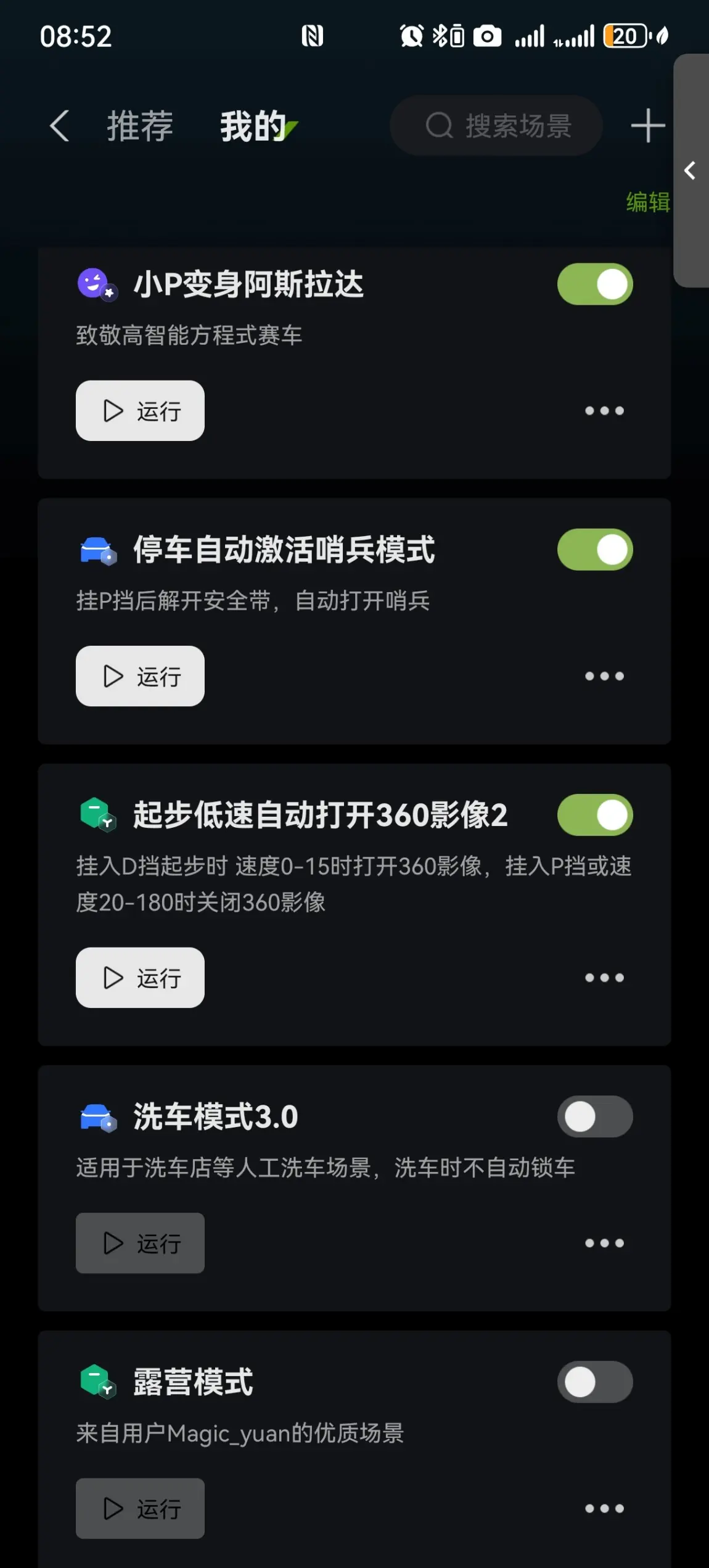Select the 我的 tab
Screen dimensions: 709x1568
253,126
